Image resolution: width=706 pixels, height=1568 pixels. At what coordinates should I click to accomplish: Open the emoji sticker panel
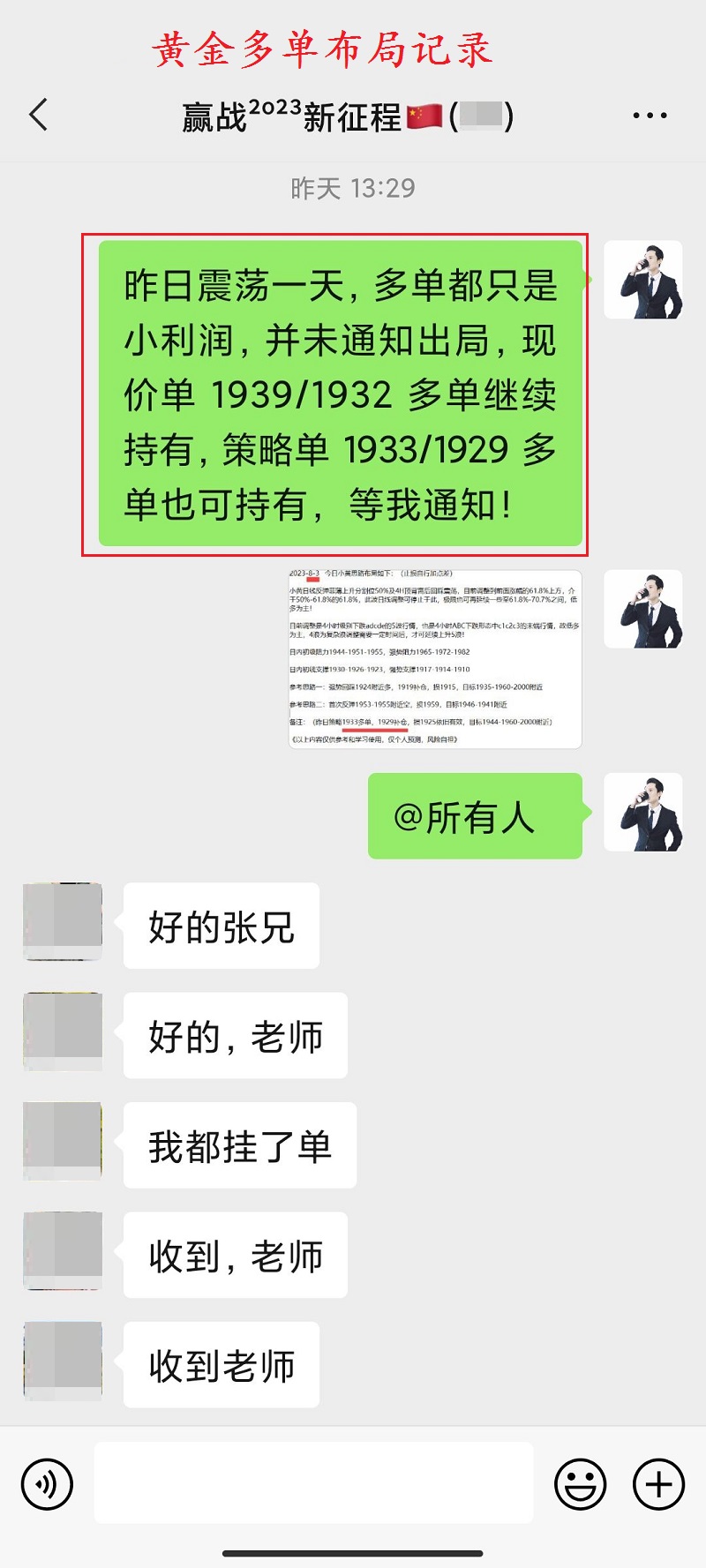click(x=580, y=1484)
